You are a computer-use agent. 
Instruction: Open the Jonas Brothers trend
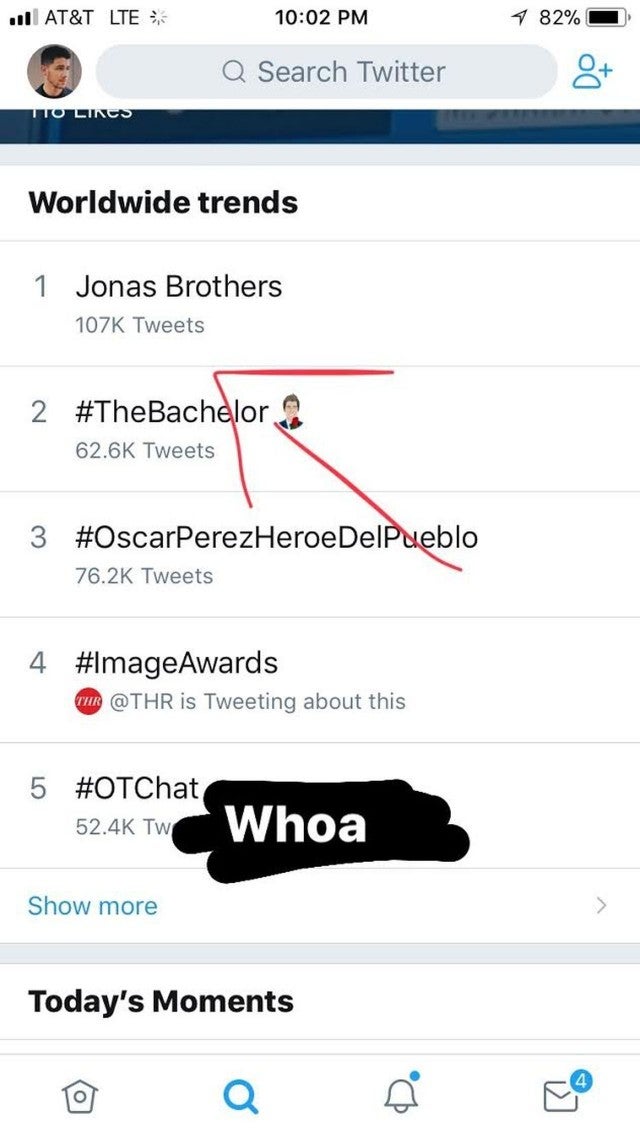[178, 287]
